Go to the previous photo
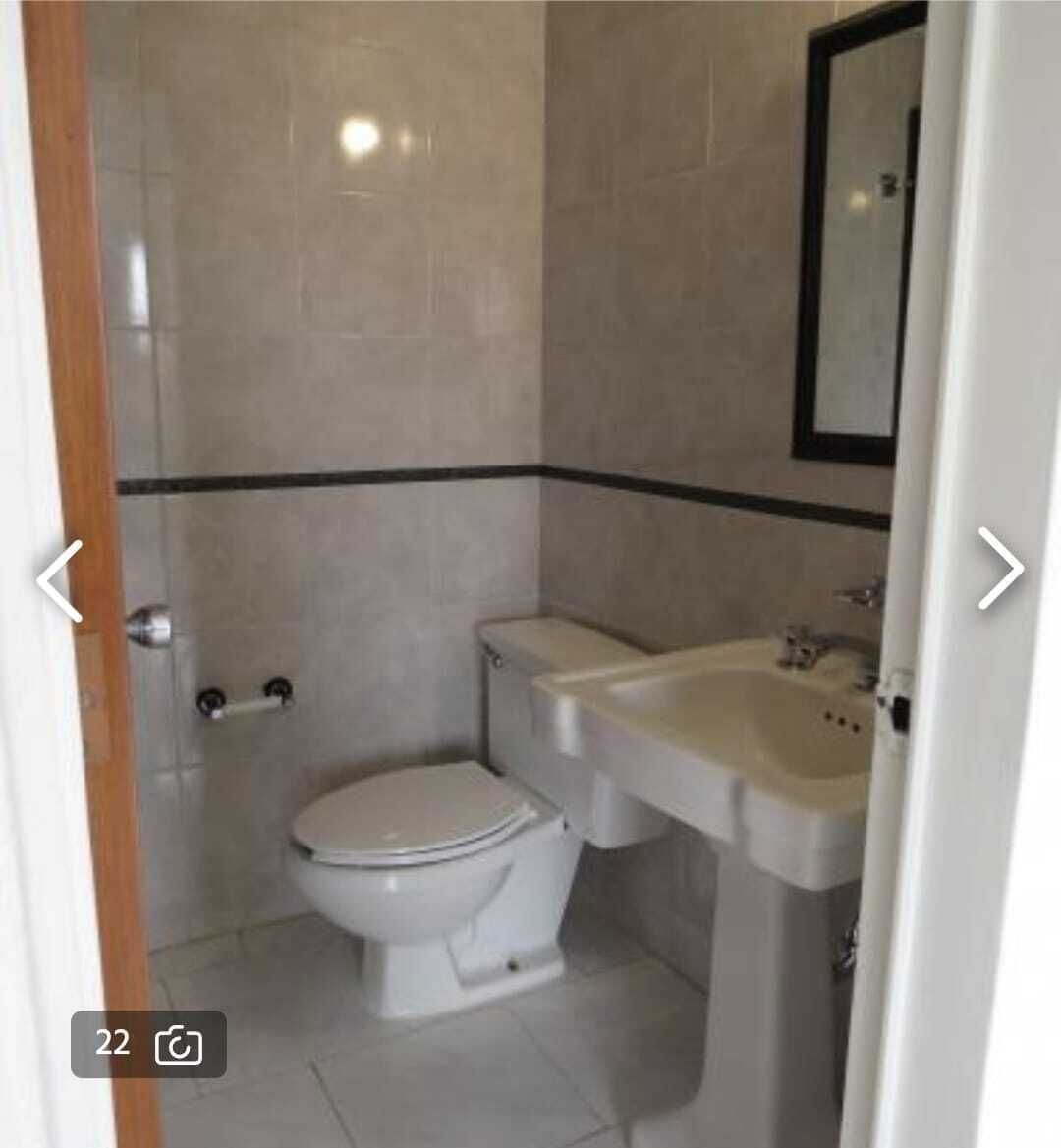This screenshot has width=1061, height=1148. click(x=59, y=579)
